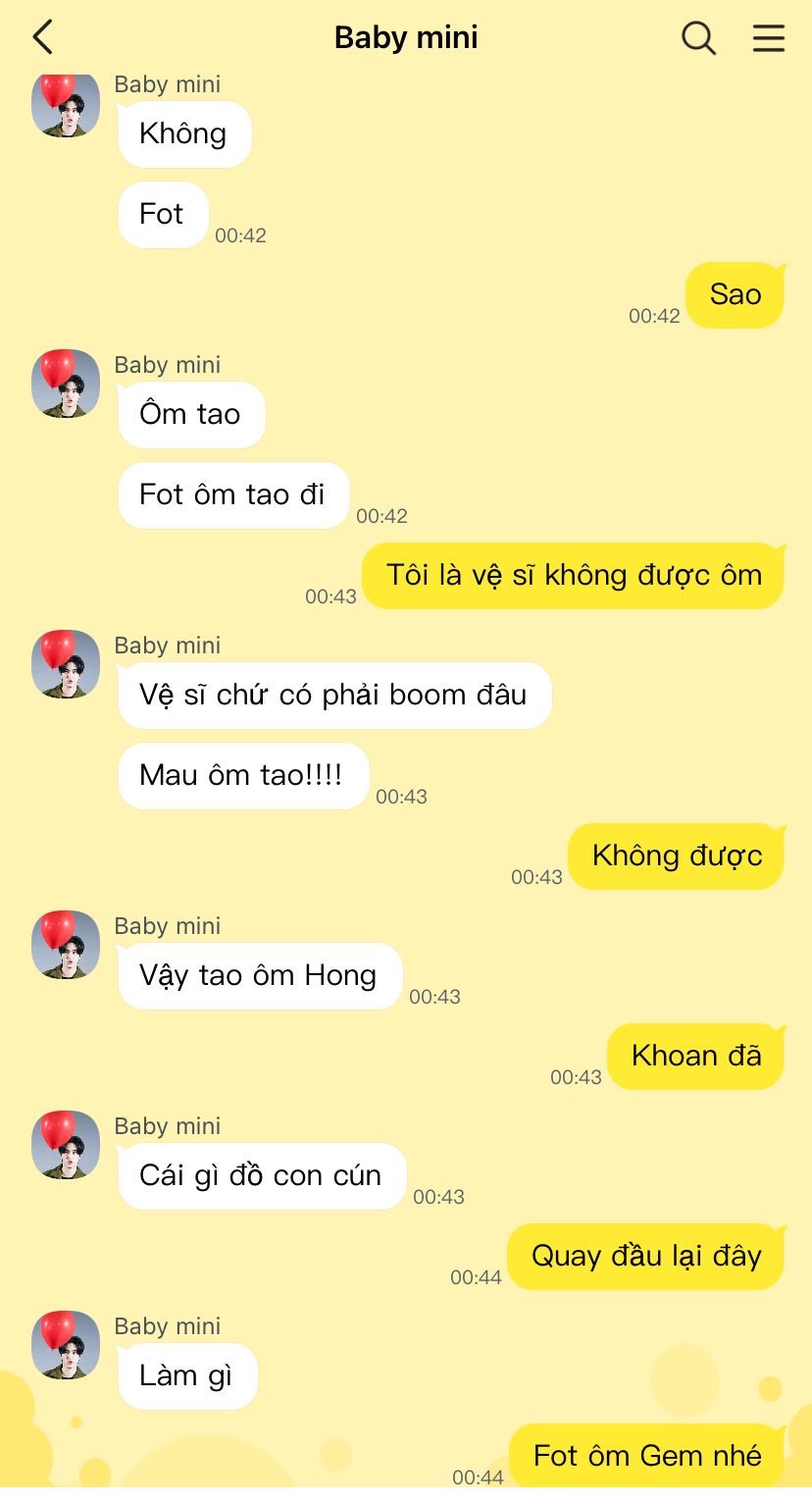Go back to the chat list

pyautogui.click(x=42, y=37)
